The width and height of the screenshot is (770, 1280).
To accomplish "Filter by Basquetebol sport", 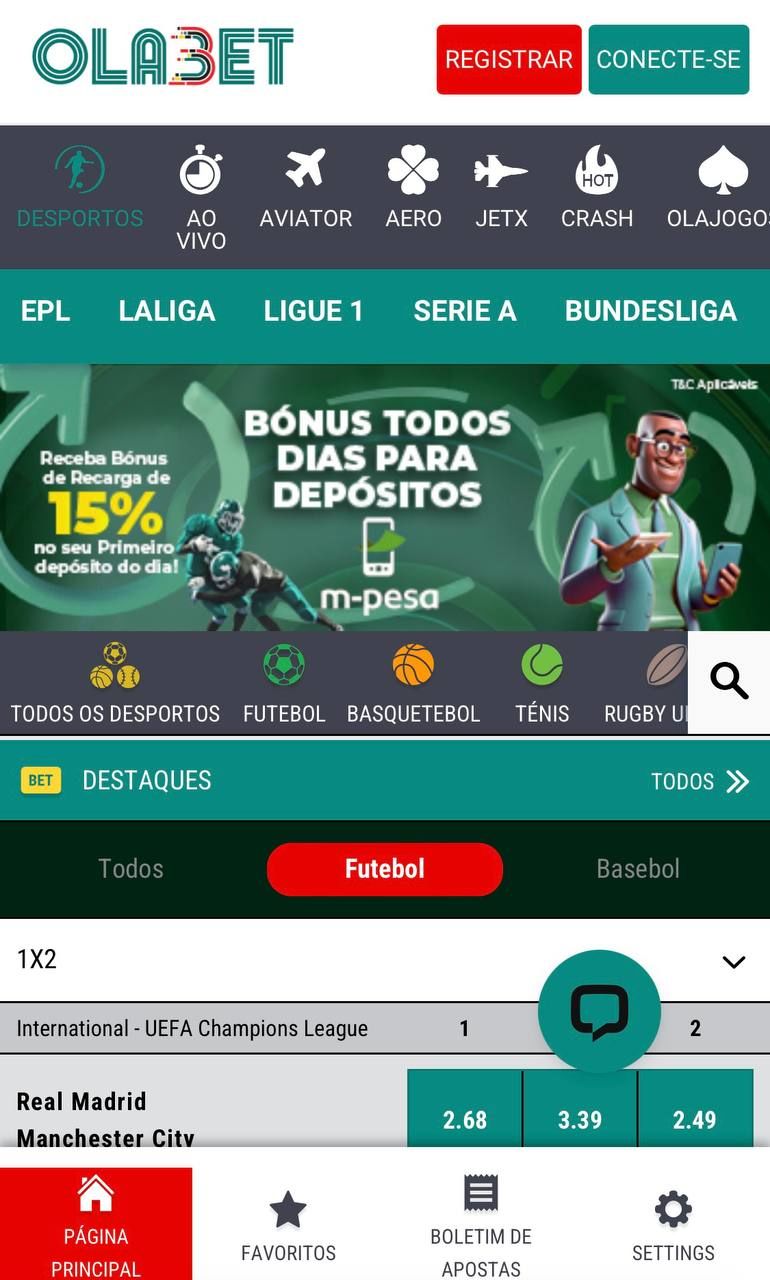I will pyautogui.click(x=413, y=685).
